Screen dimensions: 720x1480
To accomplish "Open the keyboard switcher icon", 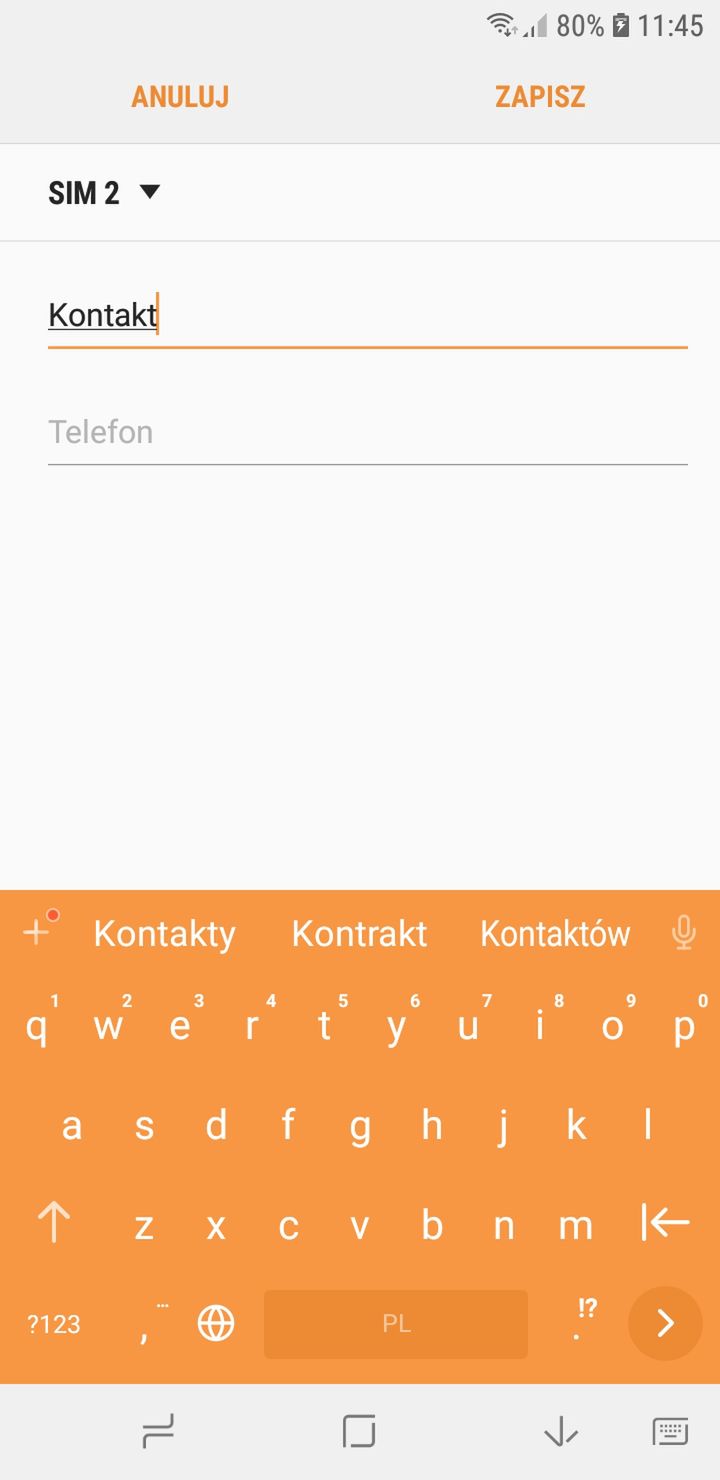I will click(670, 1432).
